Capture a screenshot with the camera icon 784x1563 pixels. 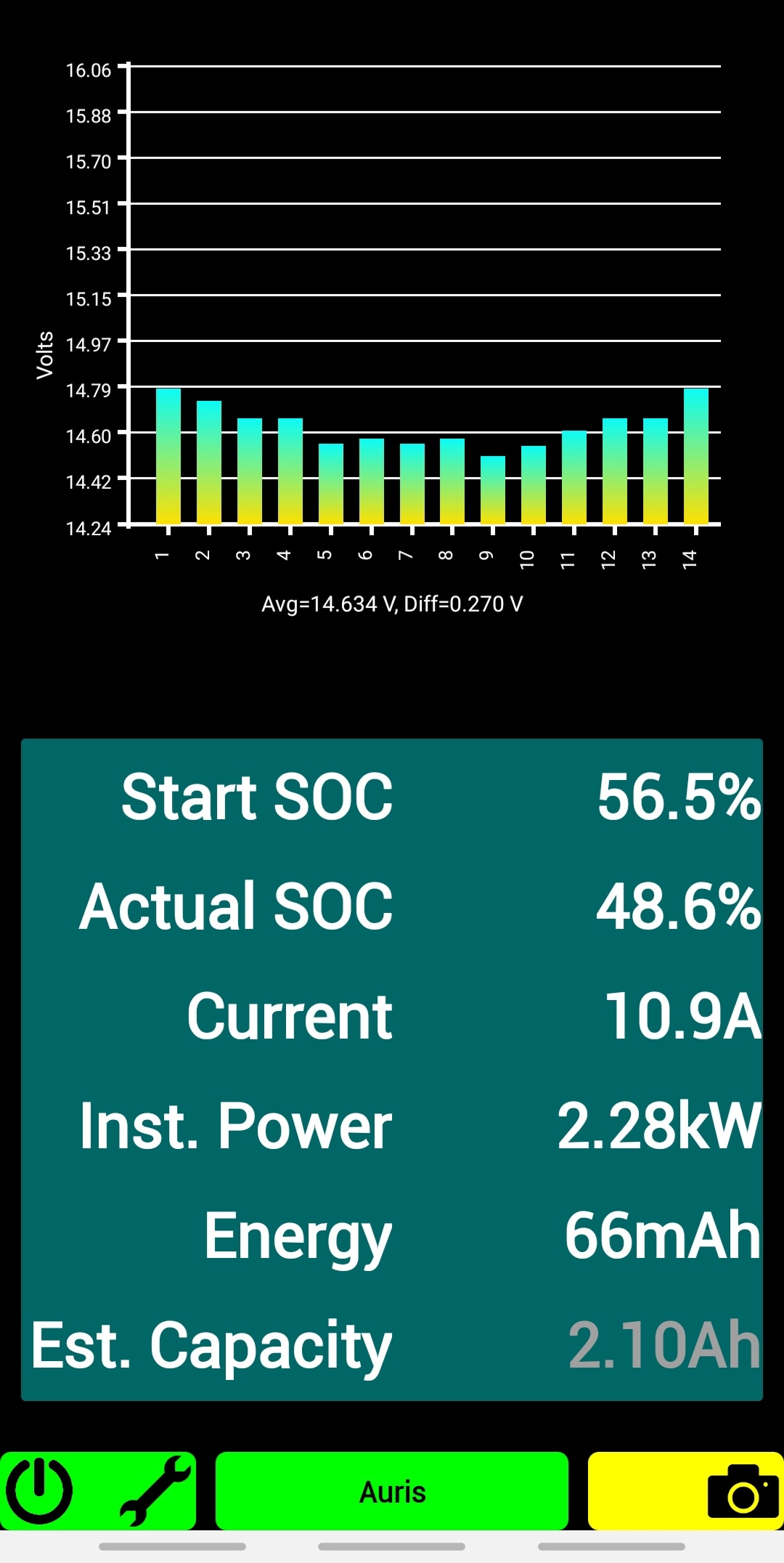coord(742,1492)
